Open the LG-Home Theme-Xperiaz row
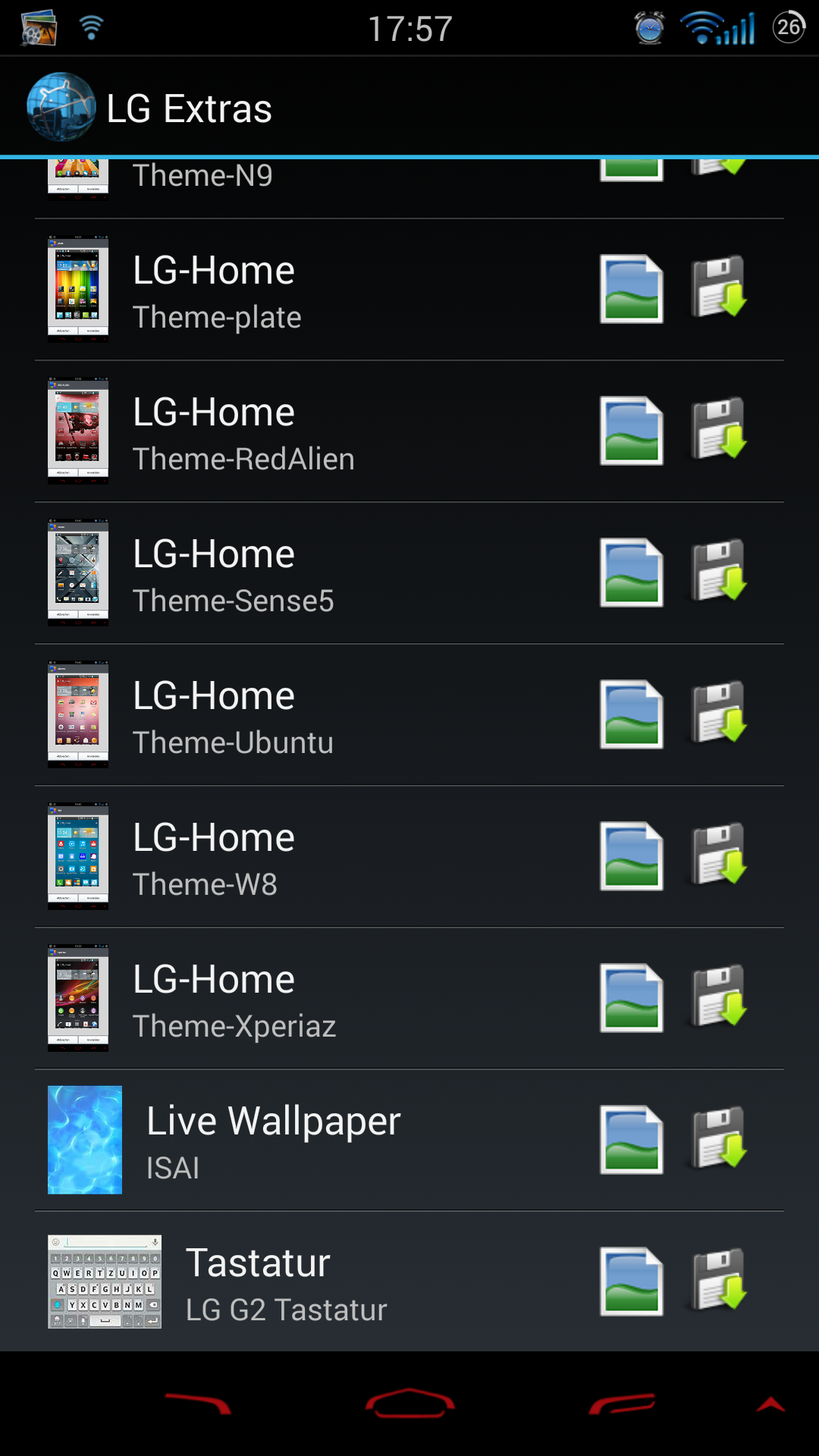Image resolution: width=819 pixels, height=1456 pixels. click(x=409, y=999)
